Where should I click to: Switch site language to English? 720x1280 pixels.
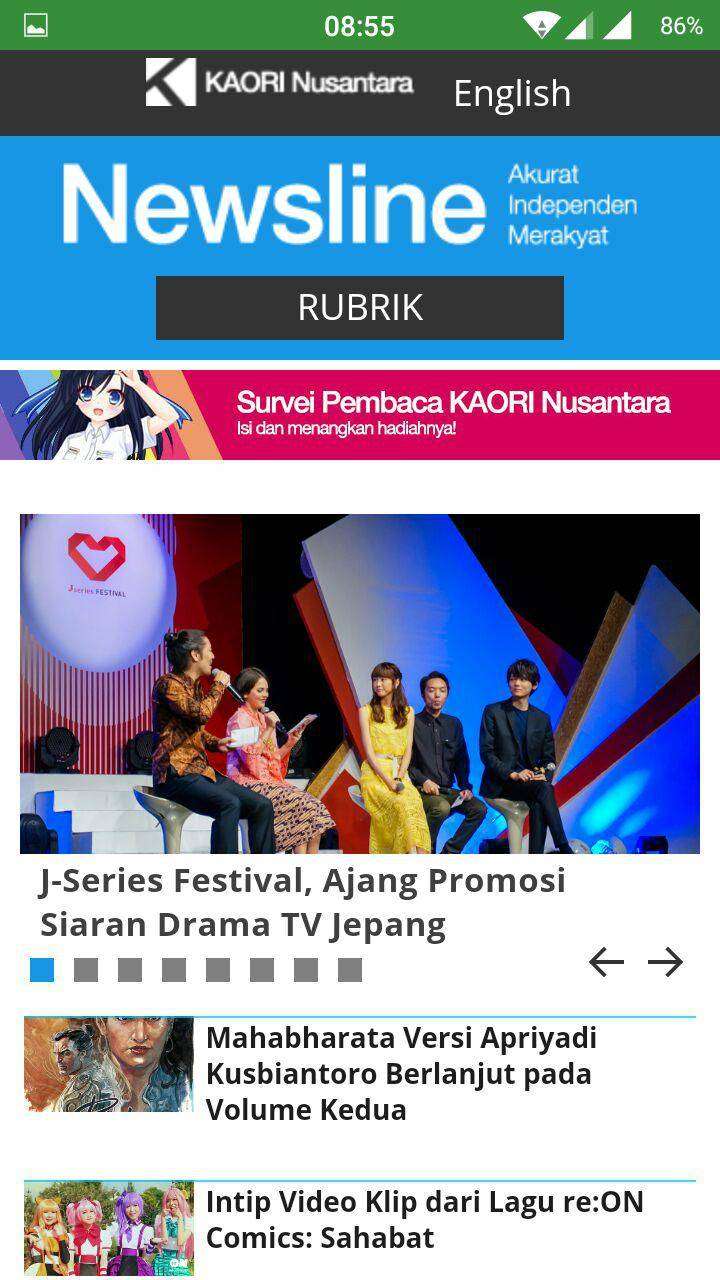[512, 93]
